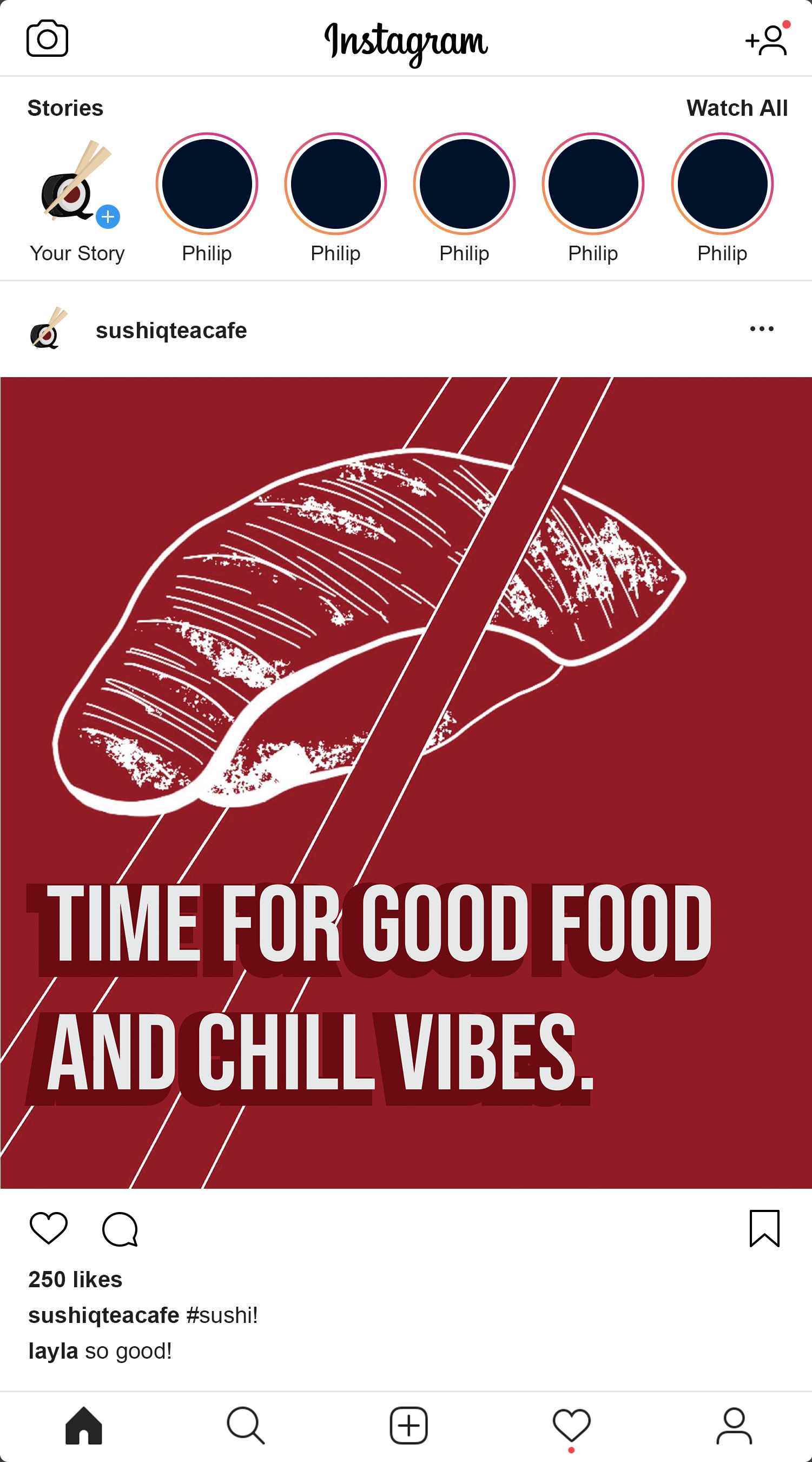Image resolution: width=812 pixels, height=1462 pixels.
Task: Tap the #sushi! hashtag
Action: pyautogui.click(x=222, y=1315)
